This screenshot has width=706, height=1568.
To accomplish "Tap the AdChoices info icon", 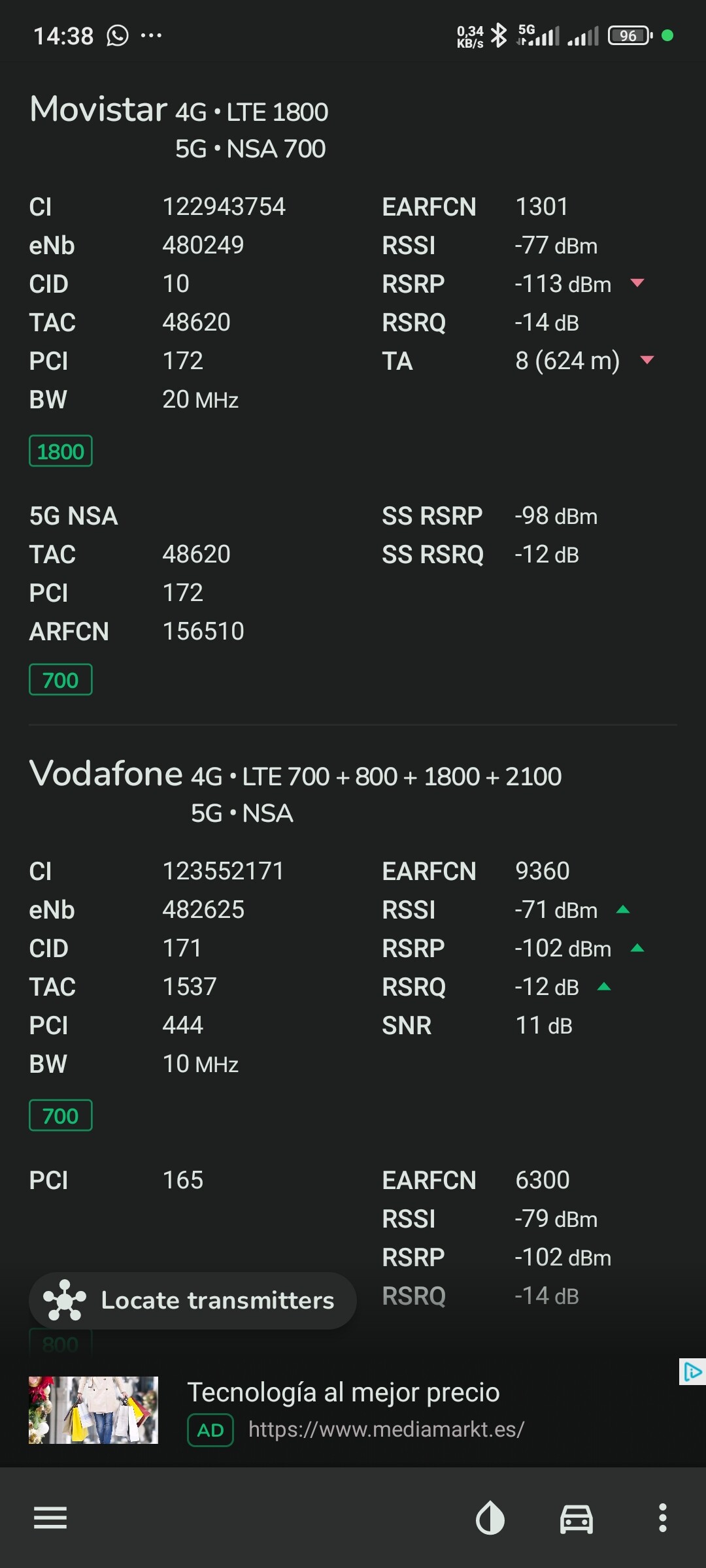I will coord(692,1371).
